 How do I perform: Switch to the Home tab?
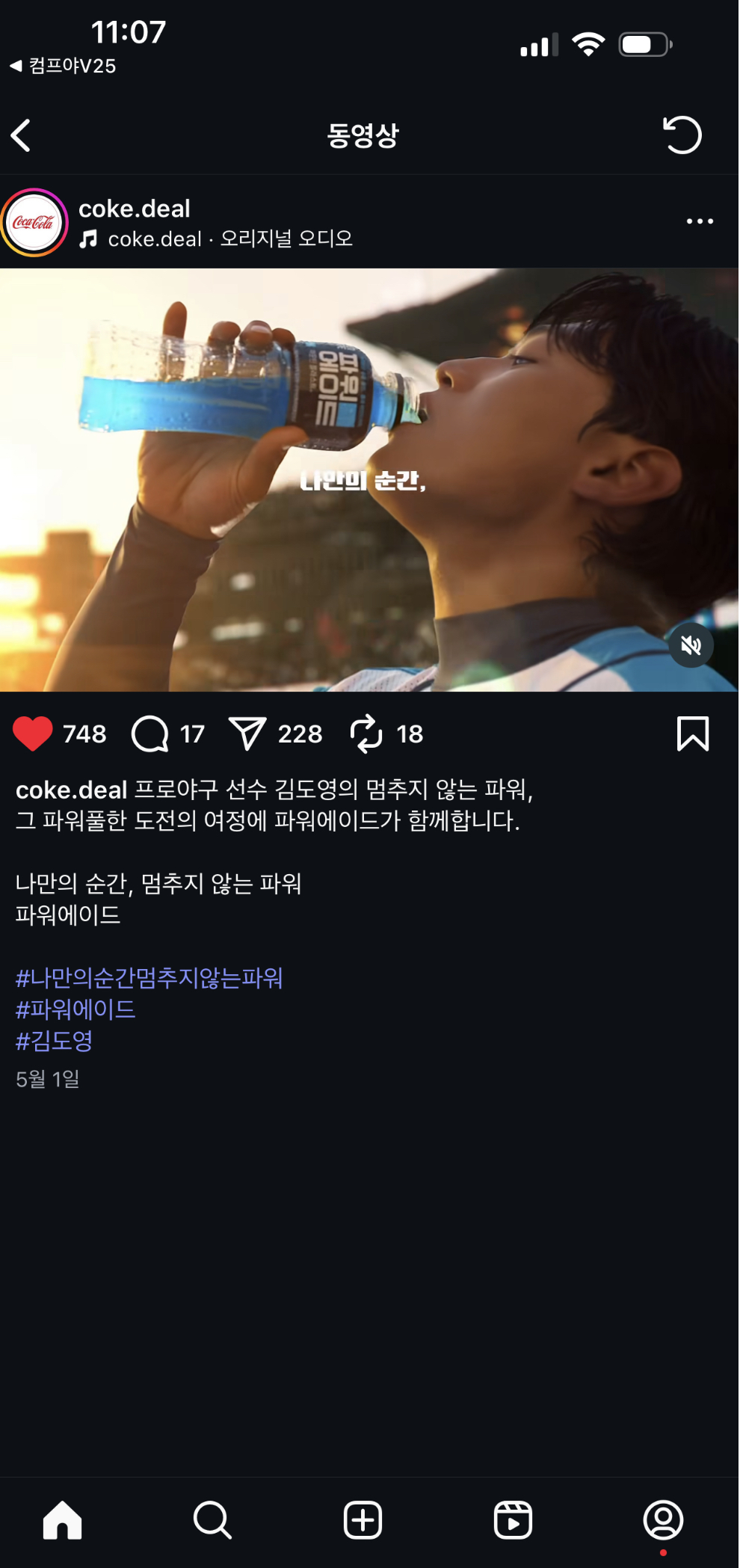(x=63, y=1520)
